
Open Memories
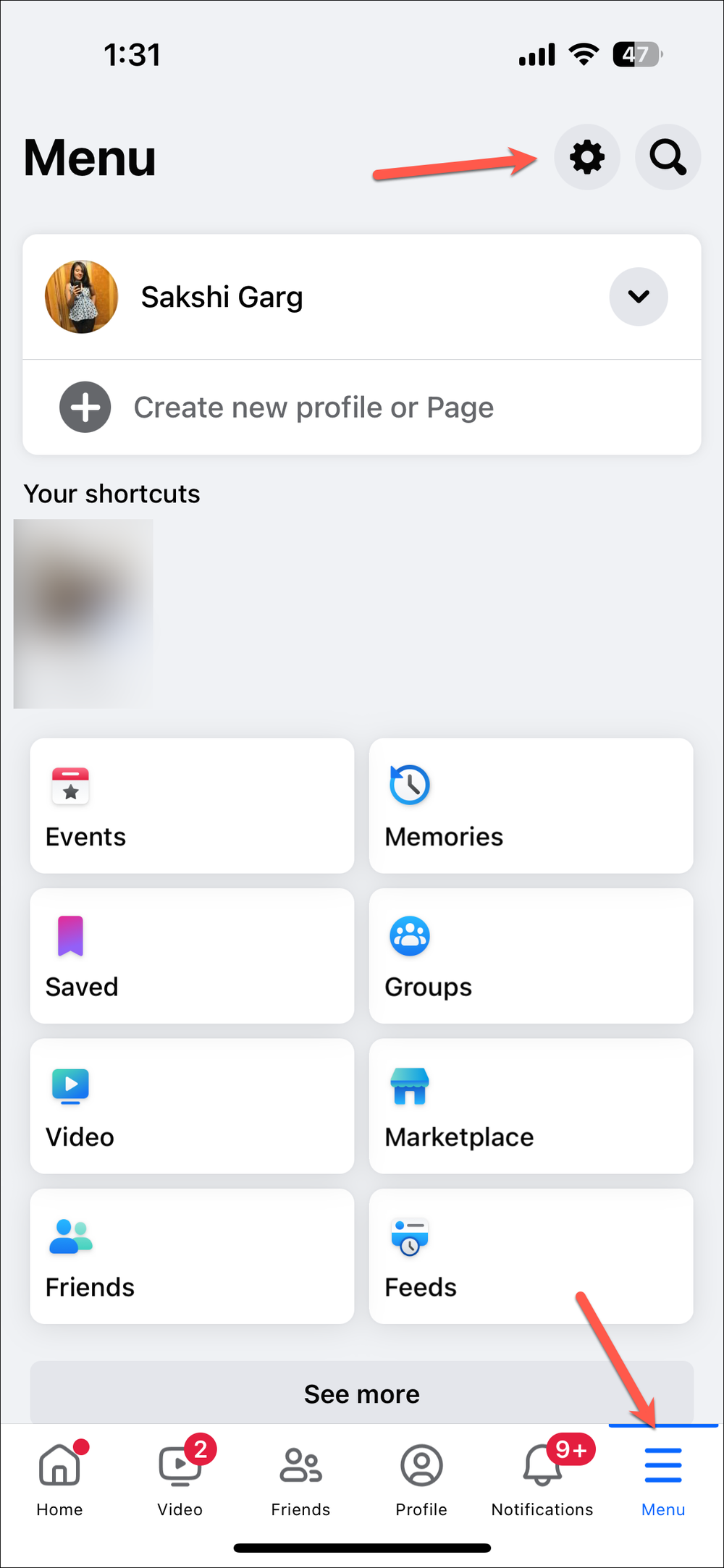pos(530,806)
